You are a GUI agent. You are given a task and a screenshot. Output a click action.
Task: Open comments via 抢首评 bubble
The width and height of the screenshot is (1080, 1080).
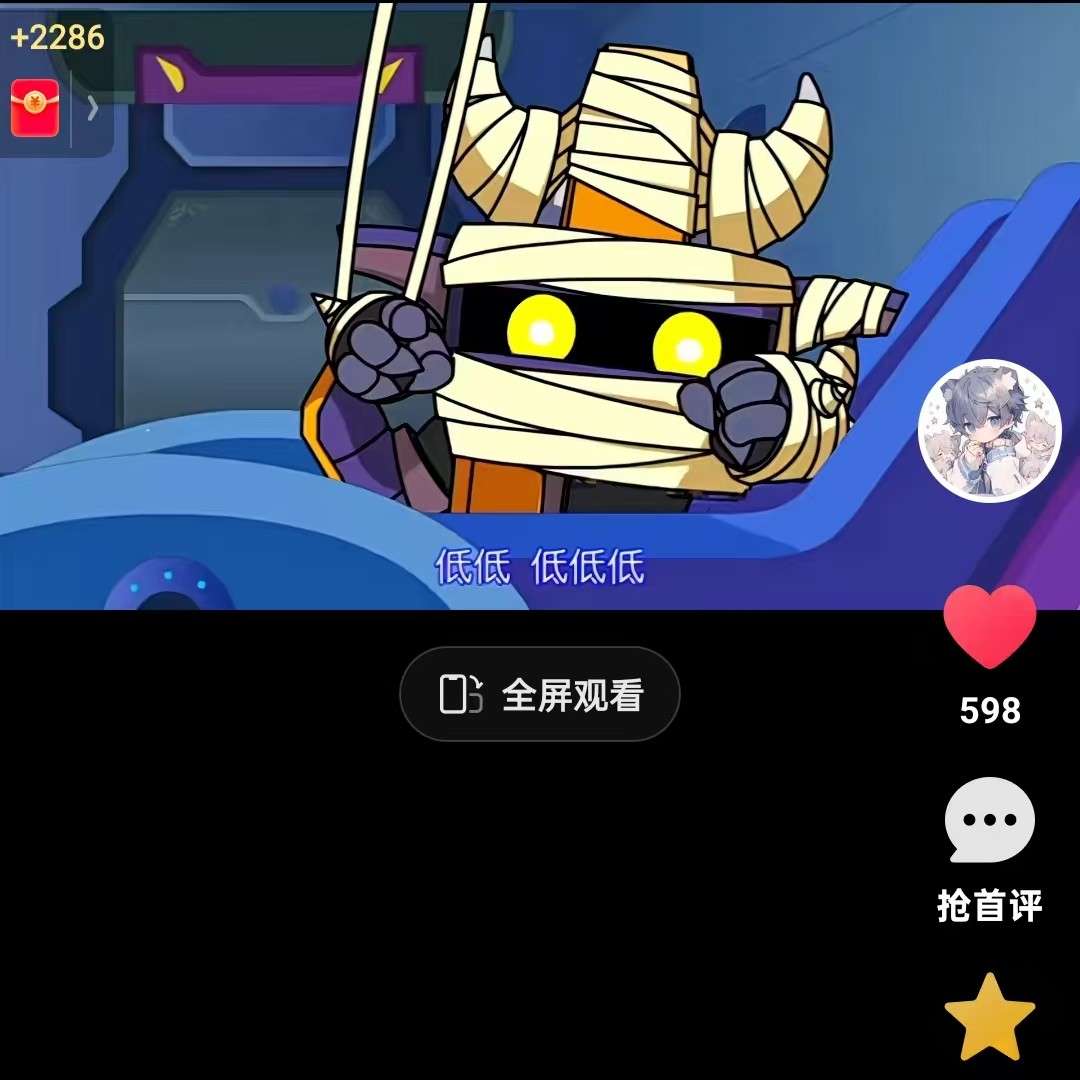tap(989, 822)
